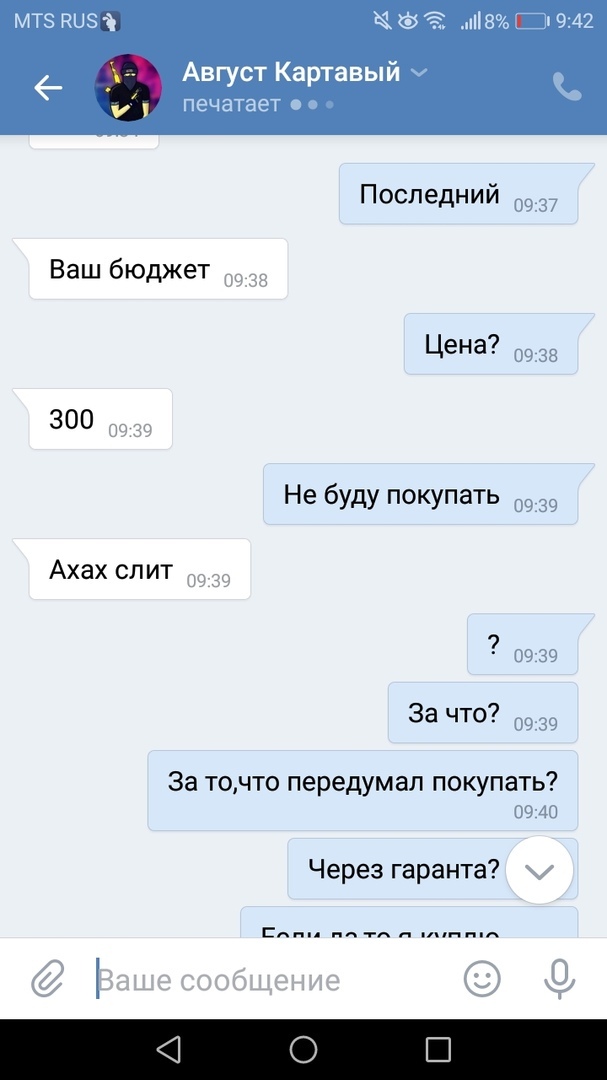Expand the Август Картавый chat menu
The height and width of the screenshot is (1080, 607).
click(x=420, y=72)
